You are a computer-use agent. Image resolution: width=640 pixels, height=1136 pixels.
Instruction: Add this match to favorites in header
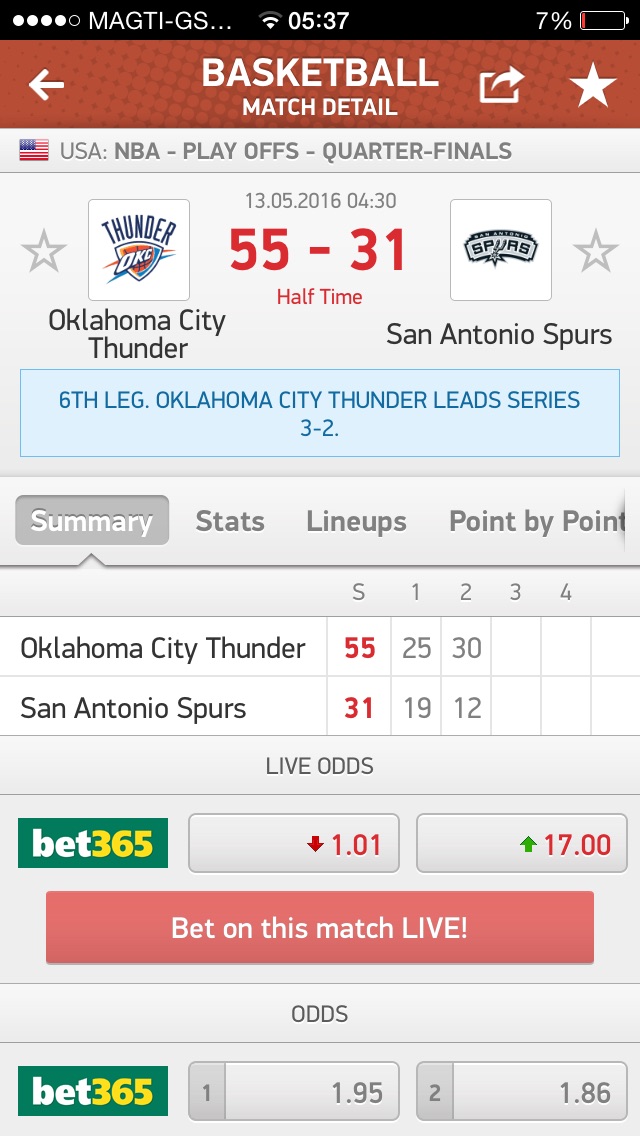593,86
